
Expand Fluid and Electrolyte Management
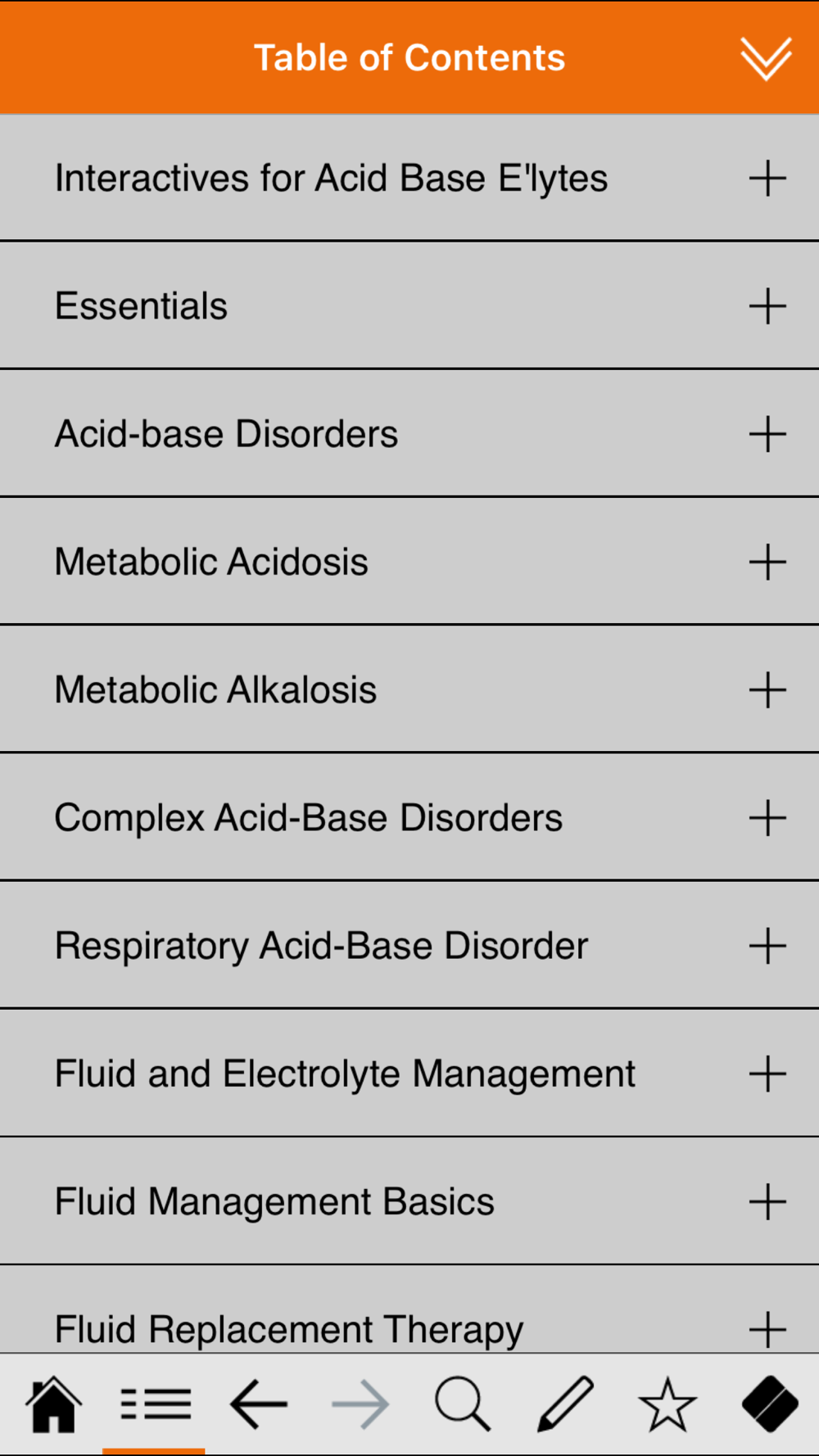pyautogui.click(x=767, y=1074)
